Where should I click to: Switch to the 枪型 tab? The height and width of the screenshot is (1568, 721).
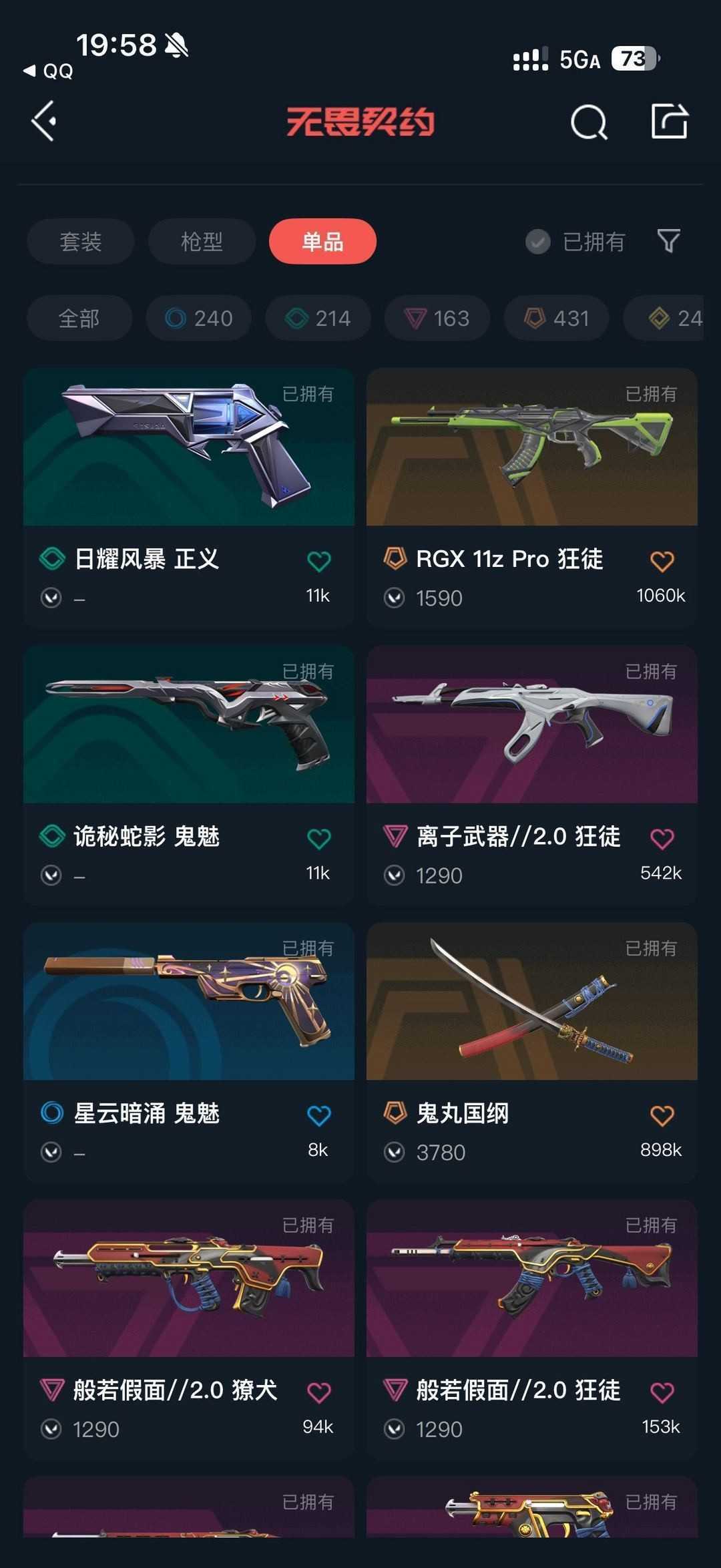click(x=202, y=241)
